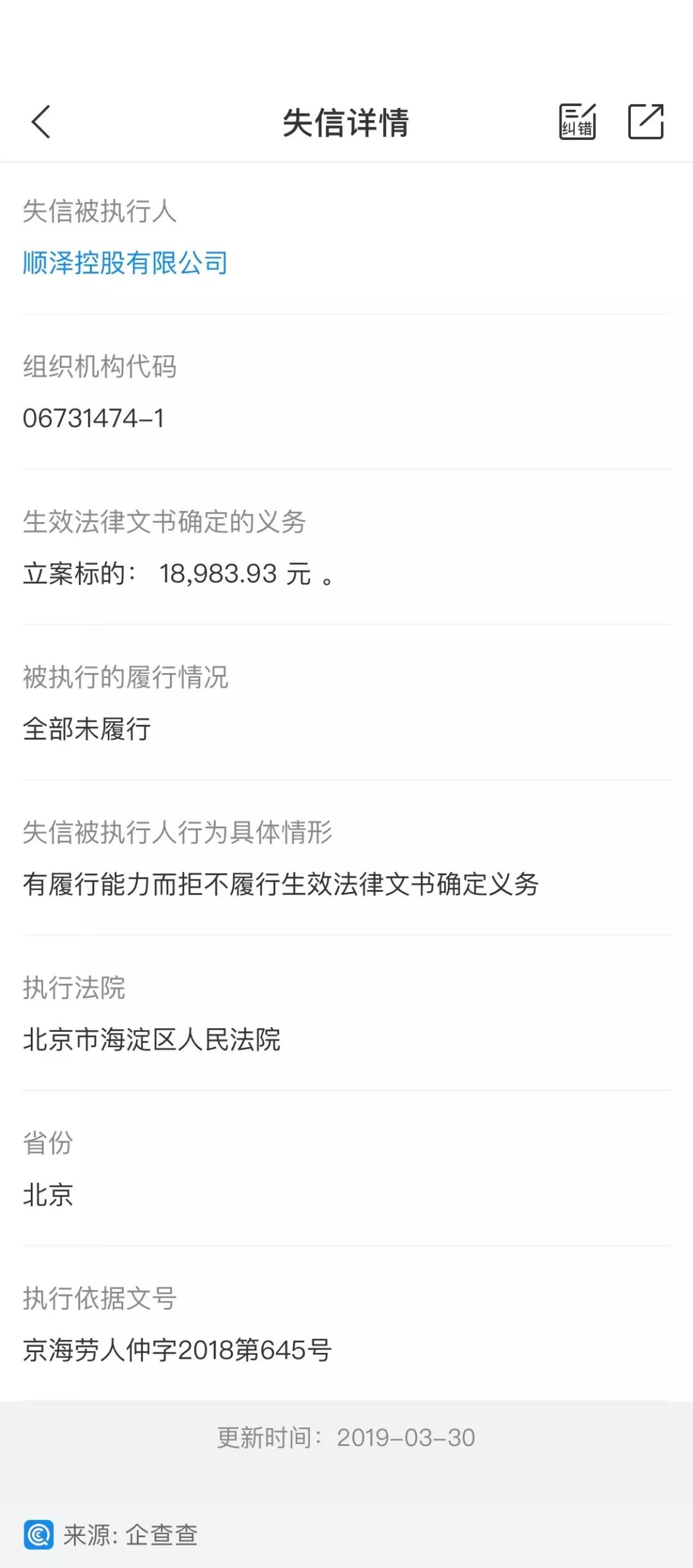The width and height of the screenshot is (693, 1568).
Task: Open the 顺泽控股有限公司 company link
Action: [x=125, y=263]
